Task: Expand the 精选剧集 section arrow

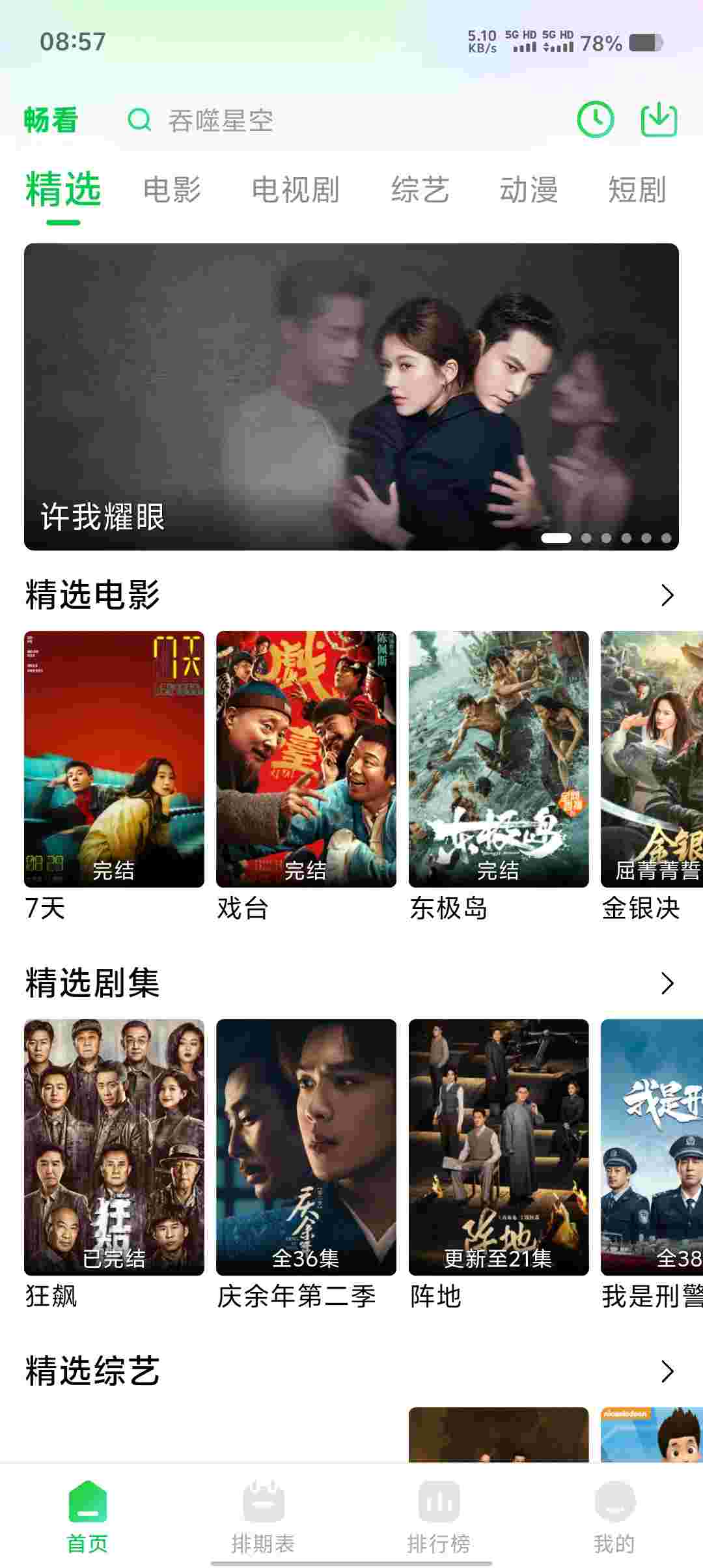Action: pyautogui.click(x=667, y=983)
